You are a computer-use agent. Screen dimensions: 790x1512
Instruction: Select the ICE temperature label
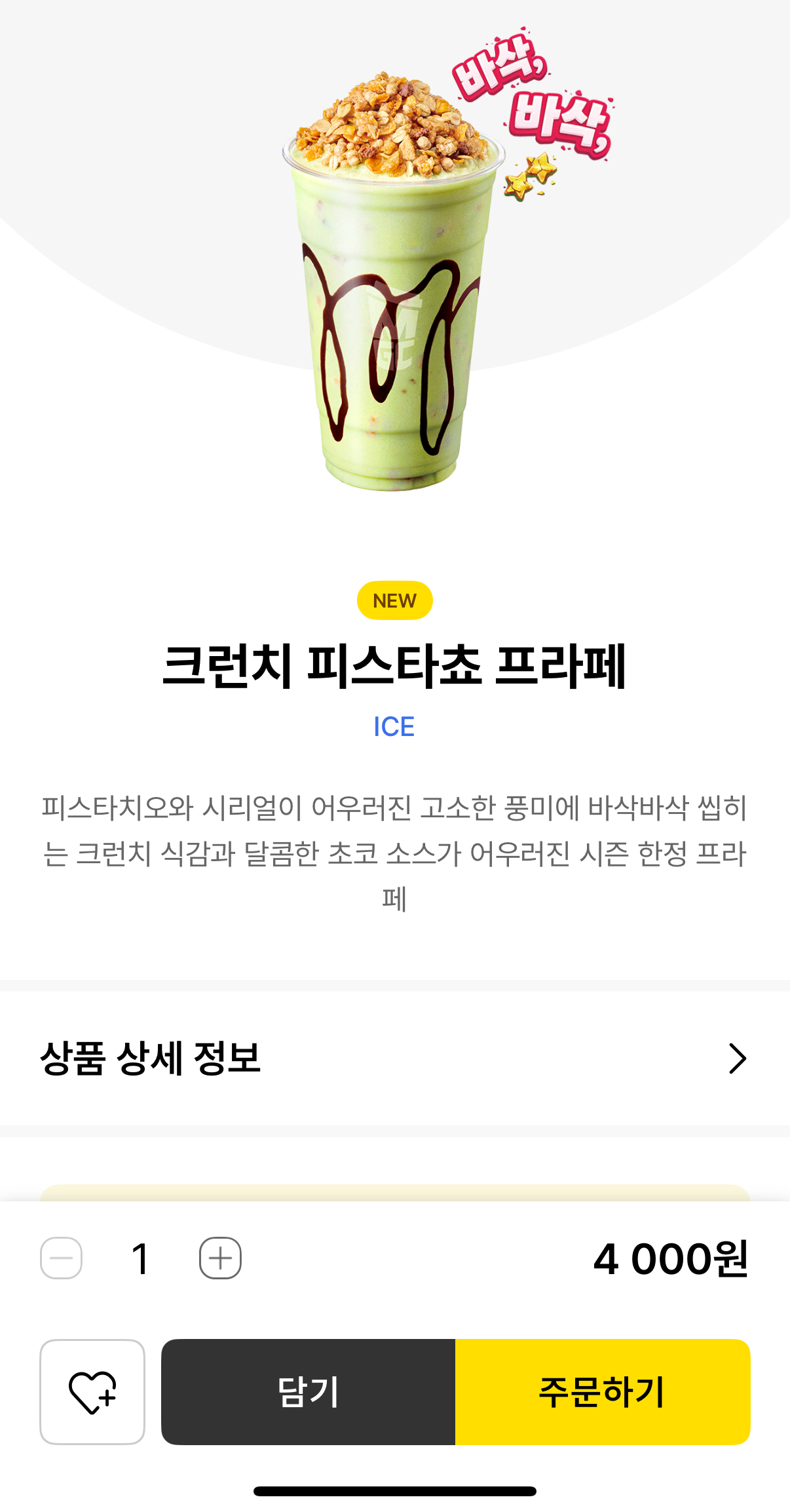[394, 727]
